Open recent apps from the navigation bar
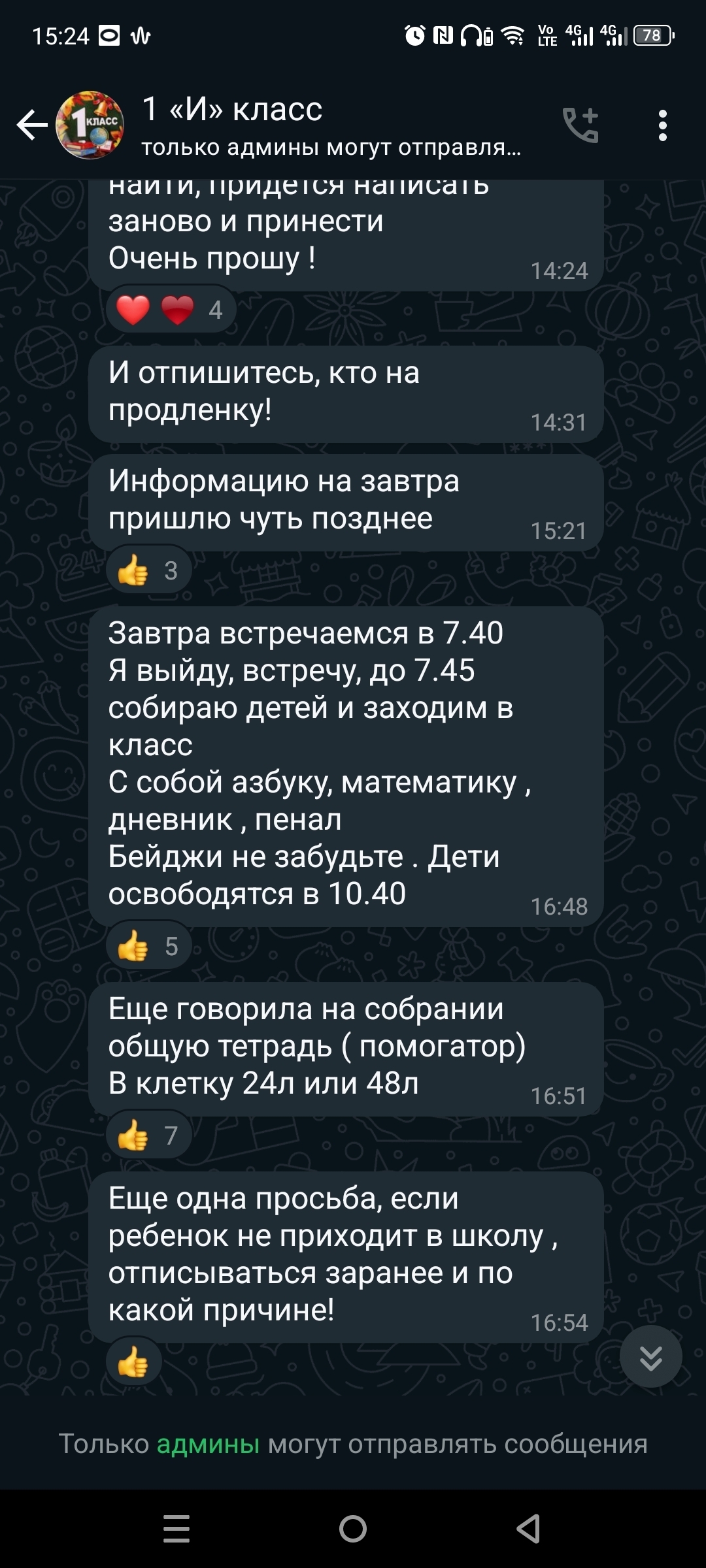Viewport: 706px width, 1568px height. [x=176, y=1529]
